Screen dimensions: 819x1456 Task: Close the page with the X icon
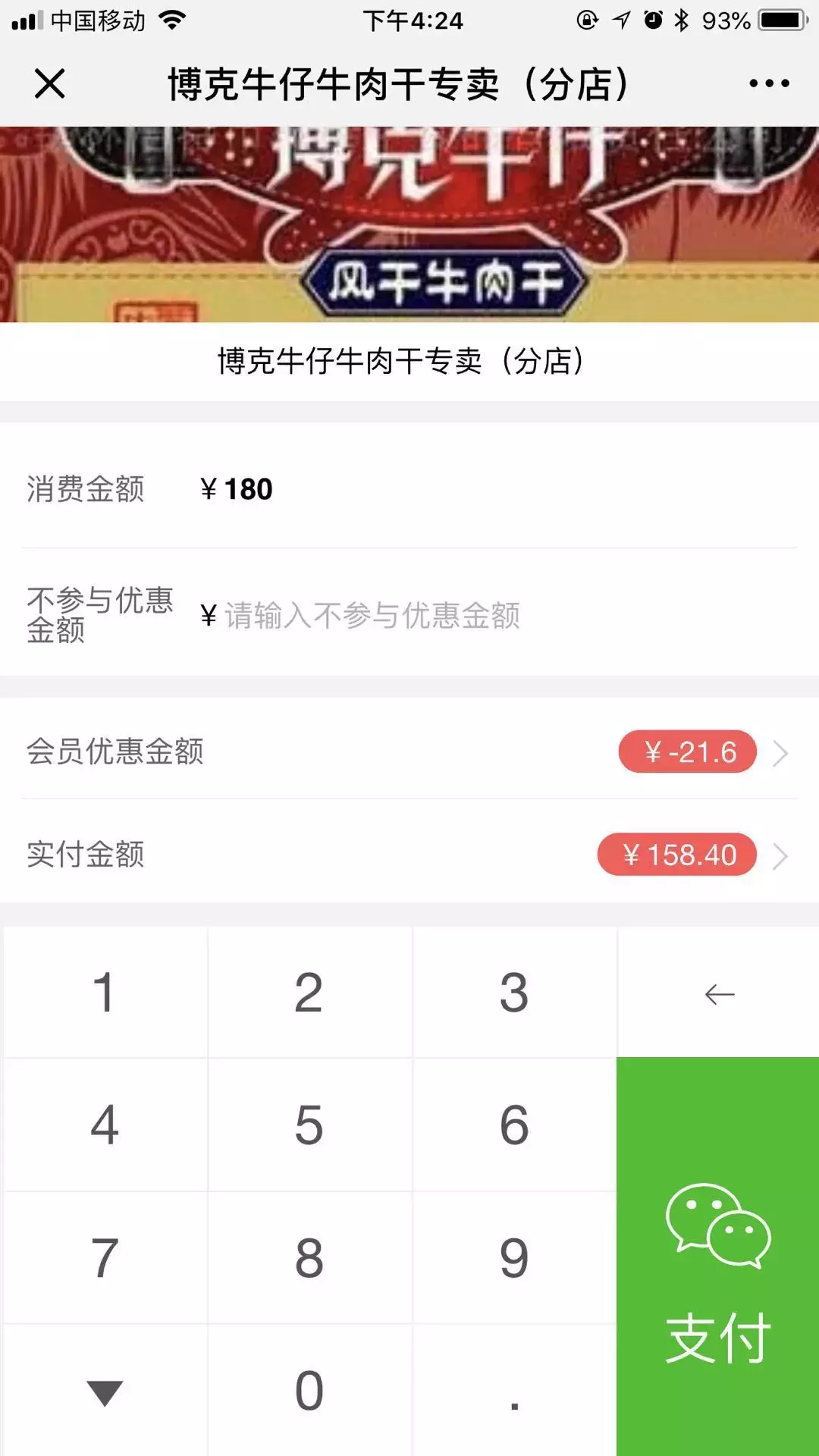pos(50,83)
